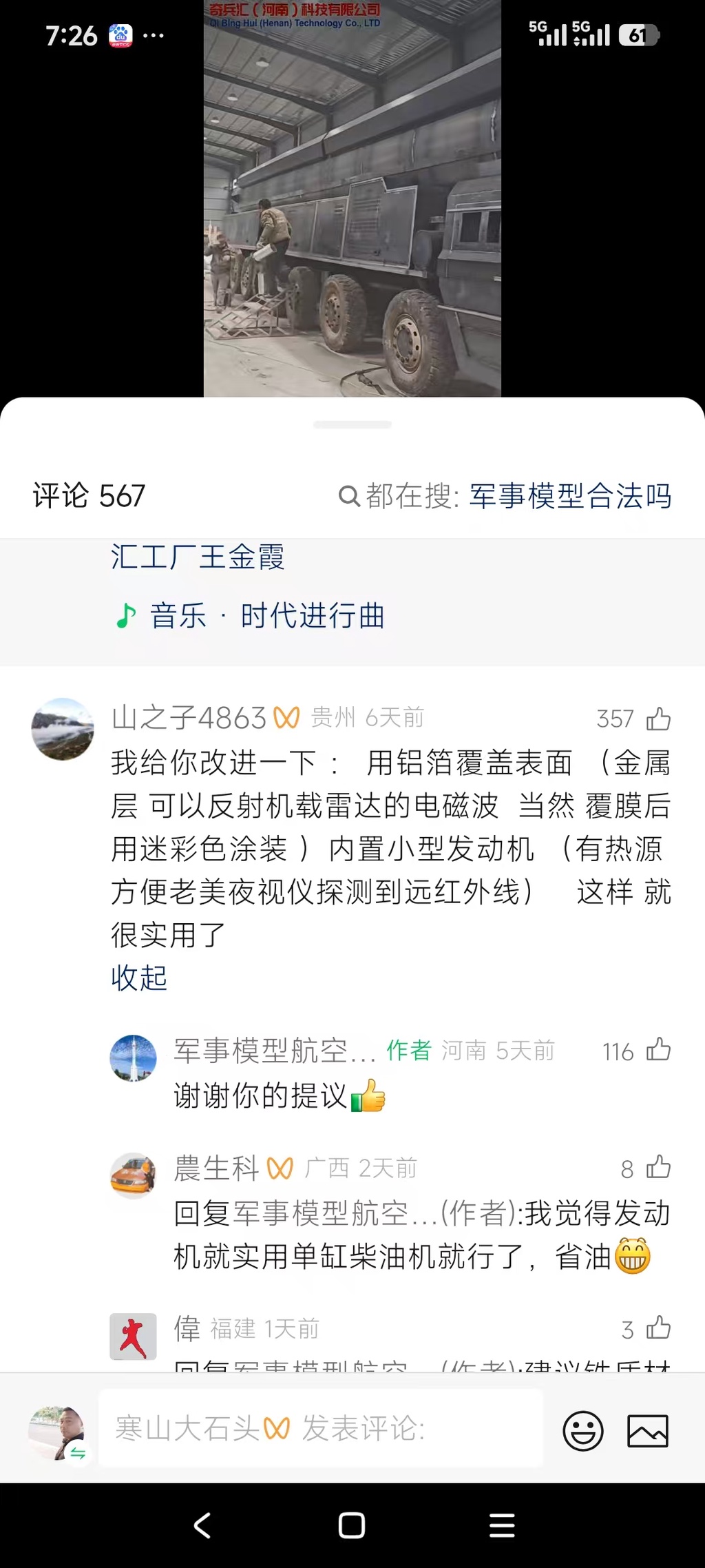705x1568 pixels.
Task: Attach an image to comment
Action: click(x=647, y=1431)
